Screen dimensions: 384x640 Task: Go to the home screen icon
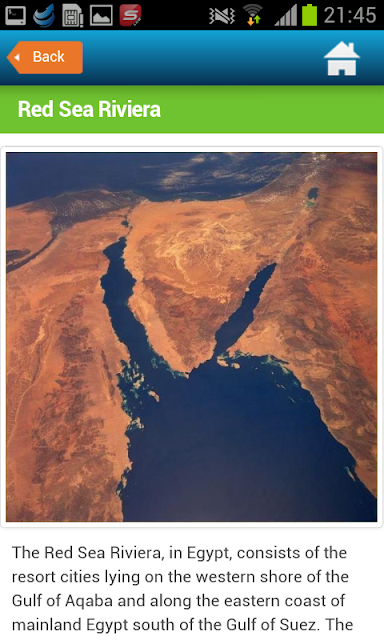342,58
